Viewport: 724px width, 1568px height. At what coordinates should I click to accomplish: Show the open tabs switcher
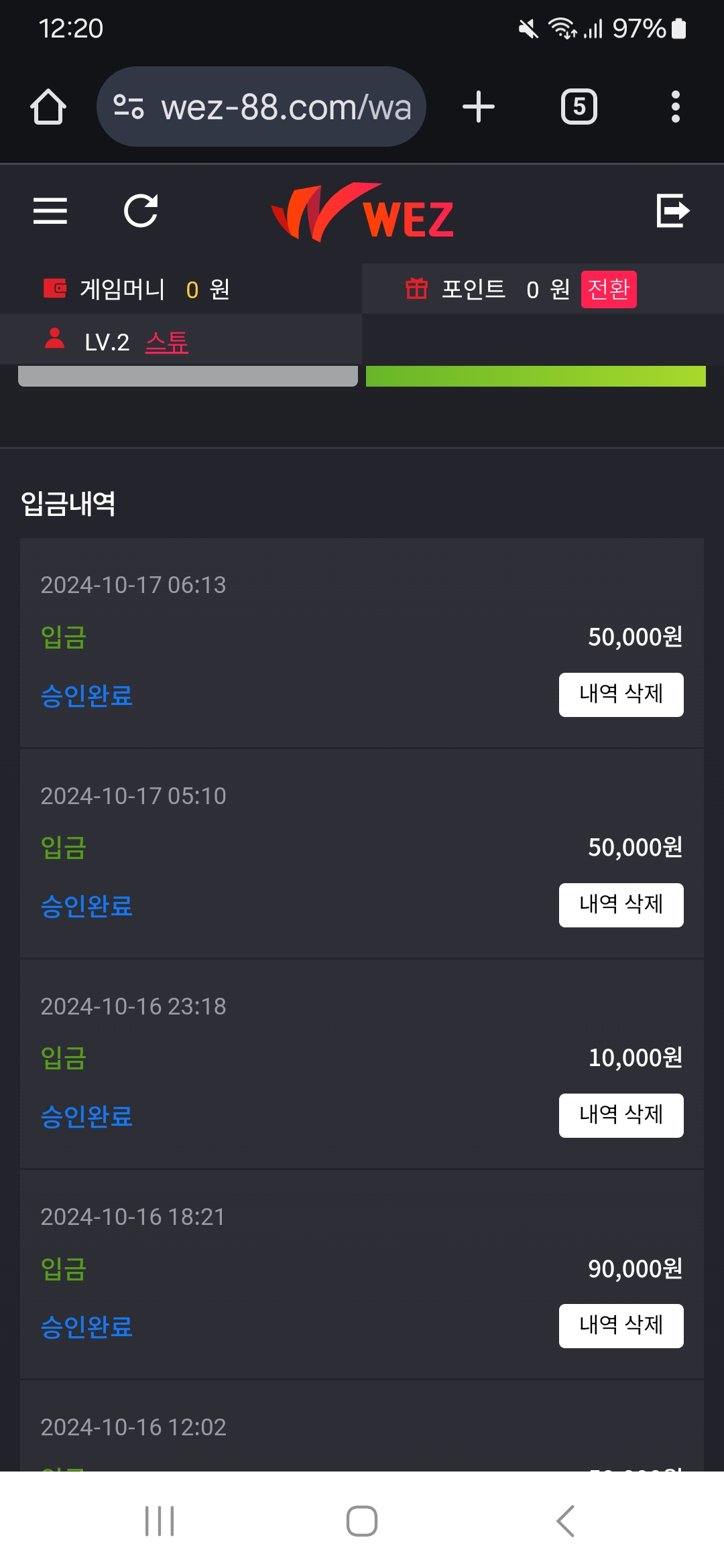click(579, 107)
